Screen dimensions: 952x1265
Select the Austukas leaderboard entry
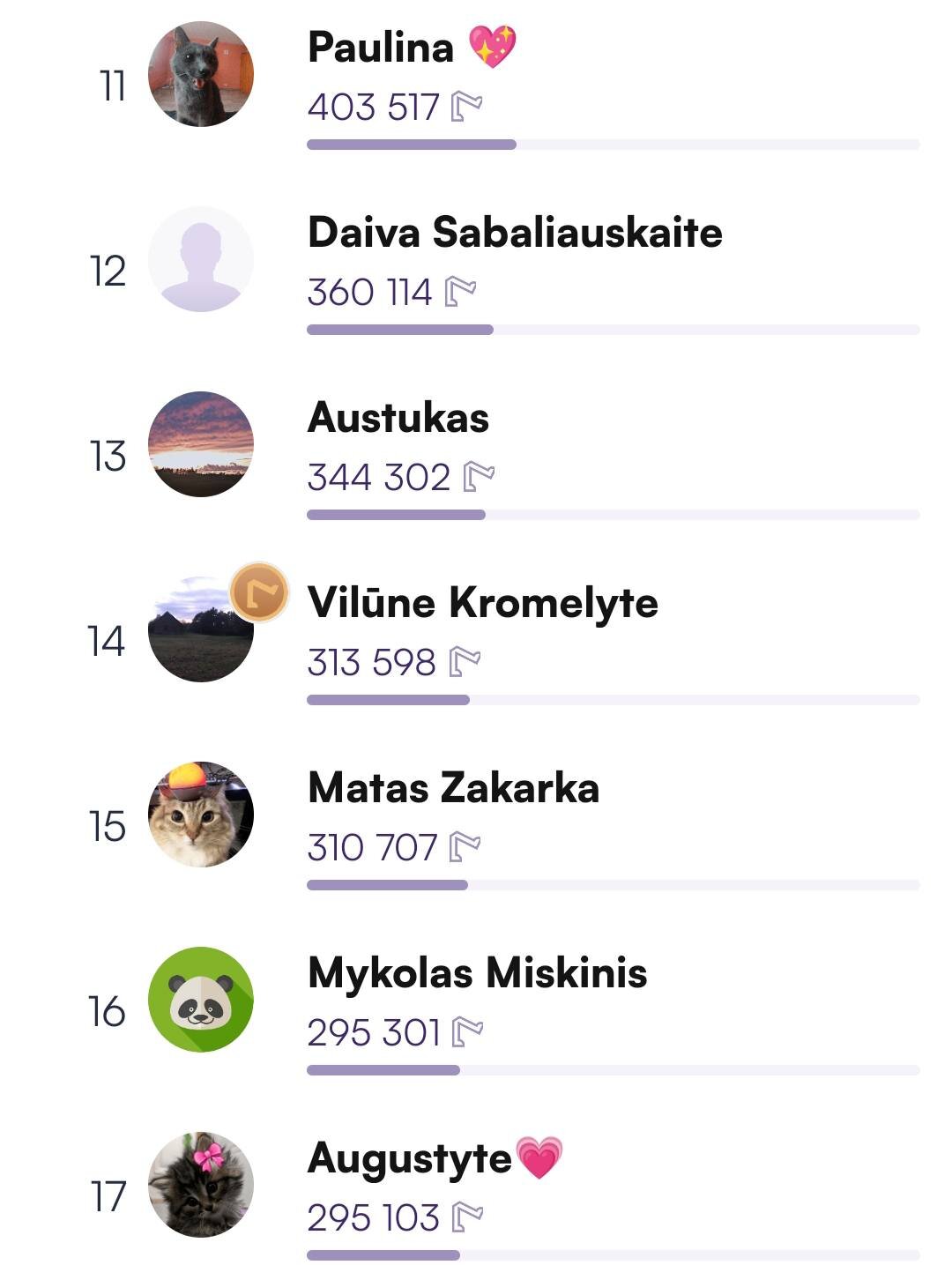[398, 419]
